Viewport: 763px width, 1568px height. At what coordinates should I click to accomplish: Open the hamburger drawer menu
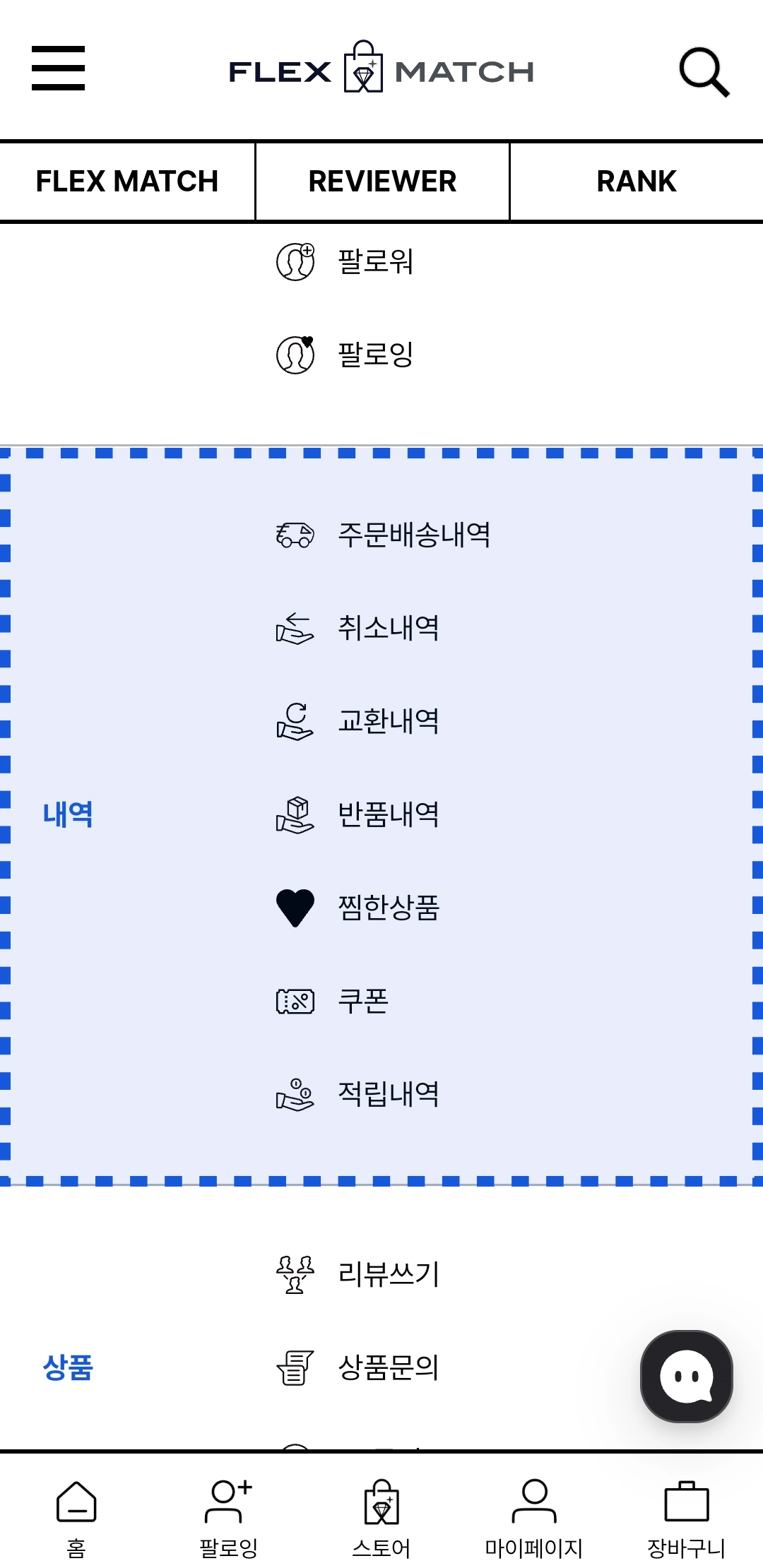[58, 69]
